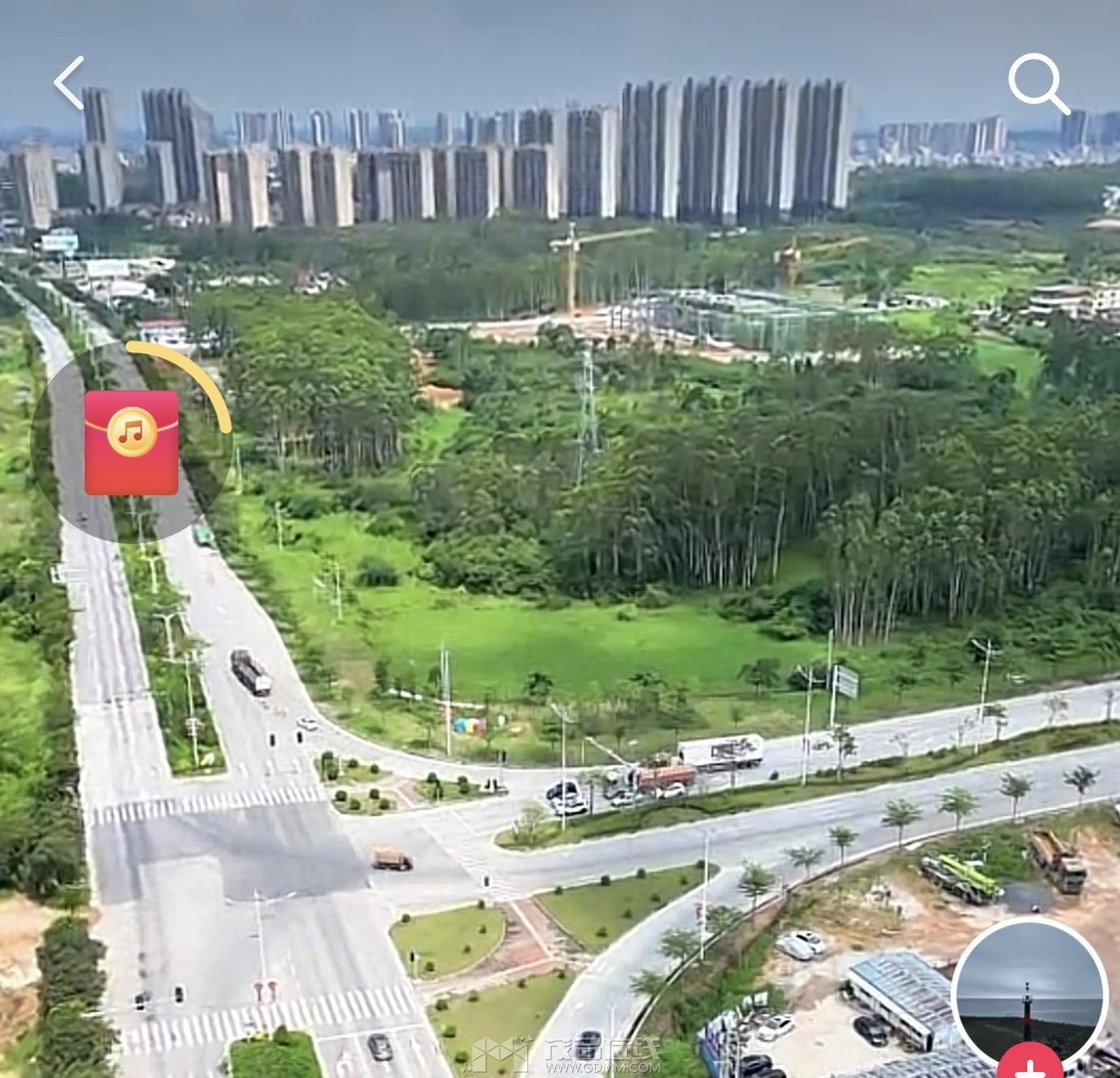The height and width of the screenshot is (1078, 1120).
Task: Open the red envelope reward widget
Action: click(132, 442)
